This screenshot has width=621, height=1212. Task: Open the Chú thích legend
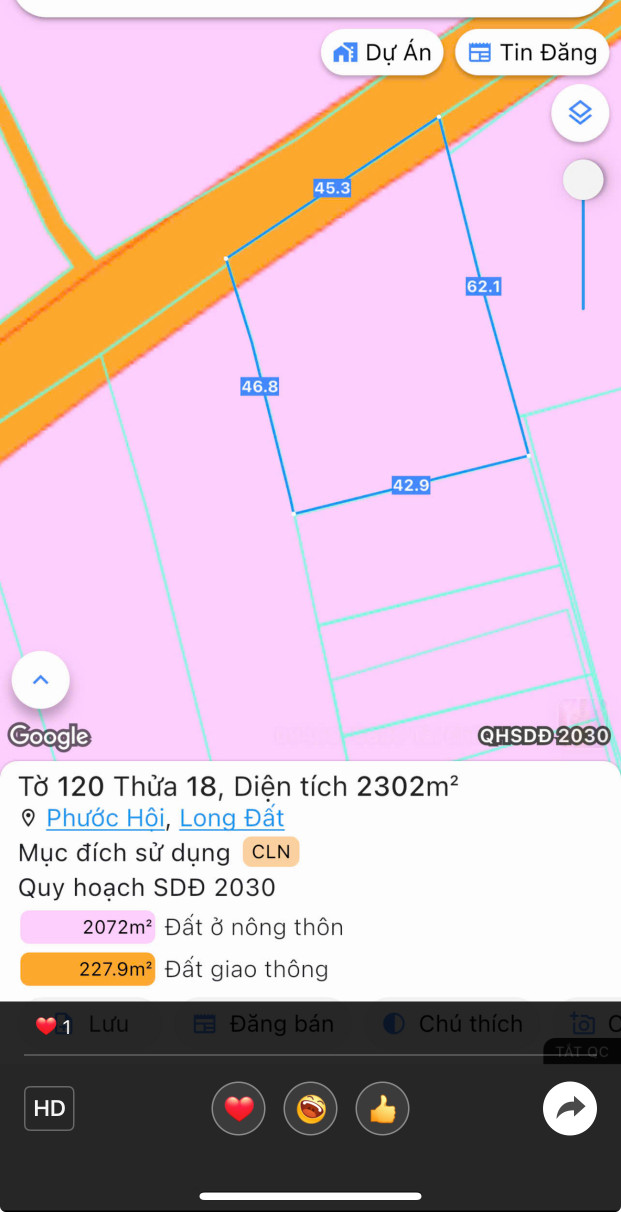454,1024
